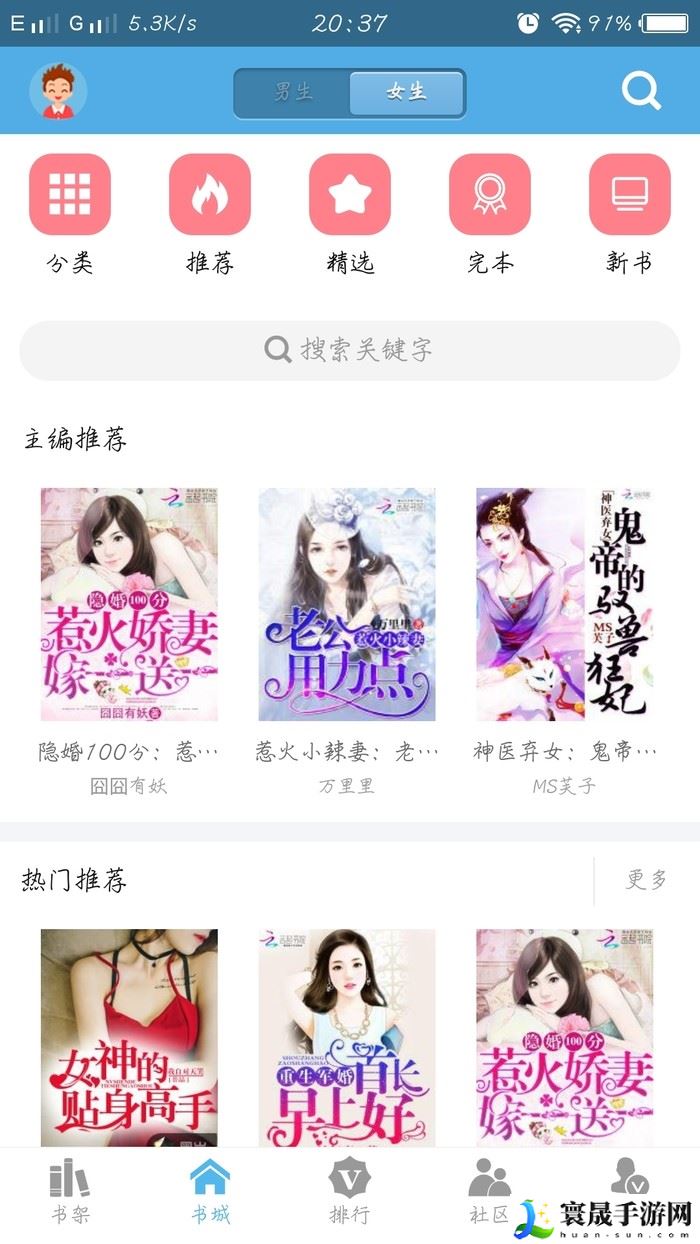Screen dimensions: 700x1244
Task: Open the 分类 categories
Action: point(70,194)
